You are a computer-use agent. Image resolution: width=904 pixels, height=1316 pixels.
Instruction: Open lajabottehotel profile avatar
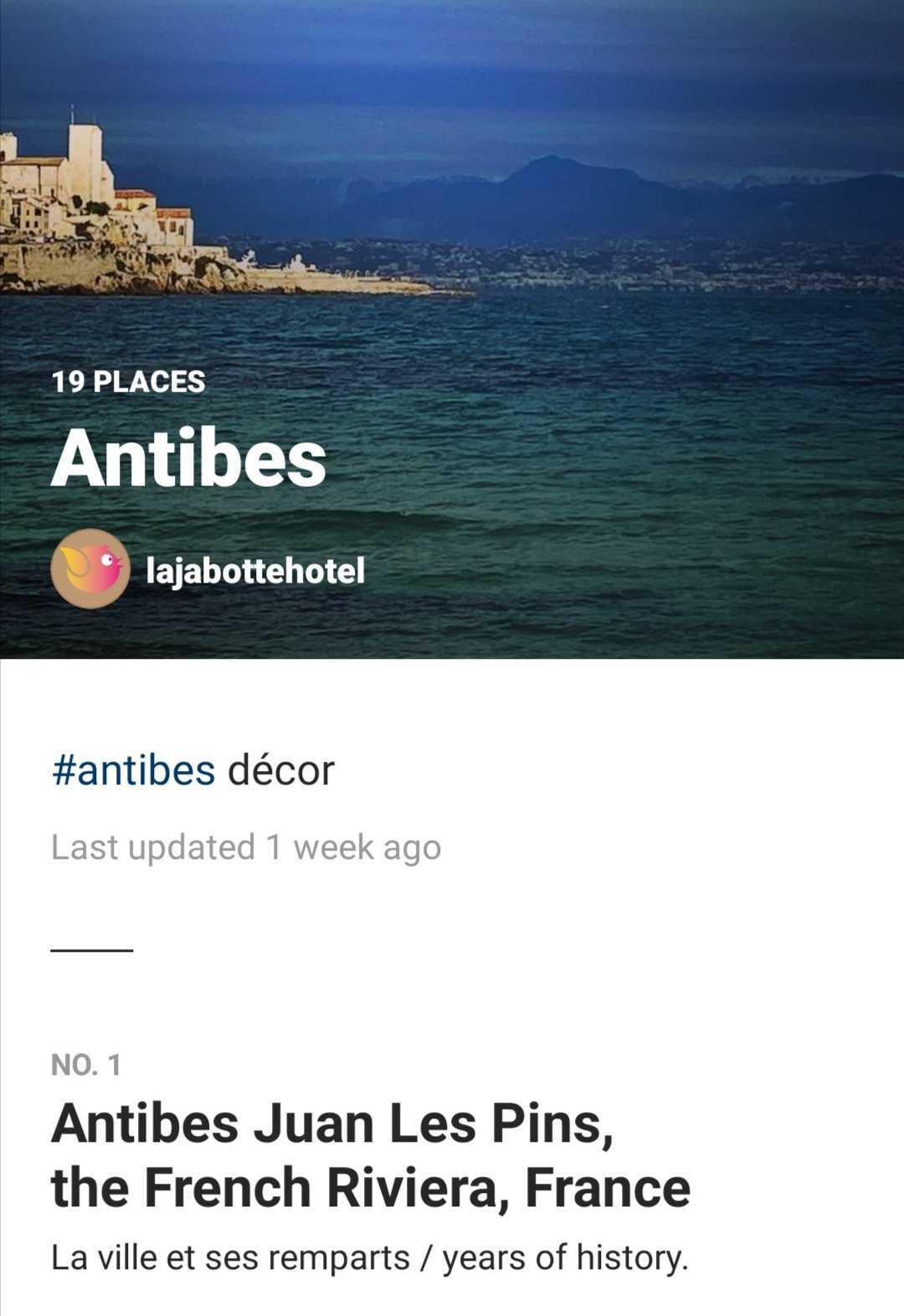click(90, 568)
